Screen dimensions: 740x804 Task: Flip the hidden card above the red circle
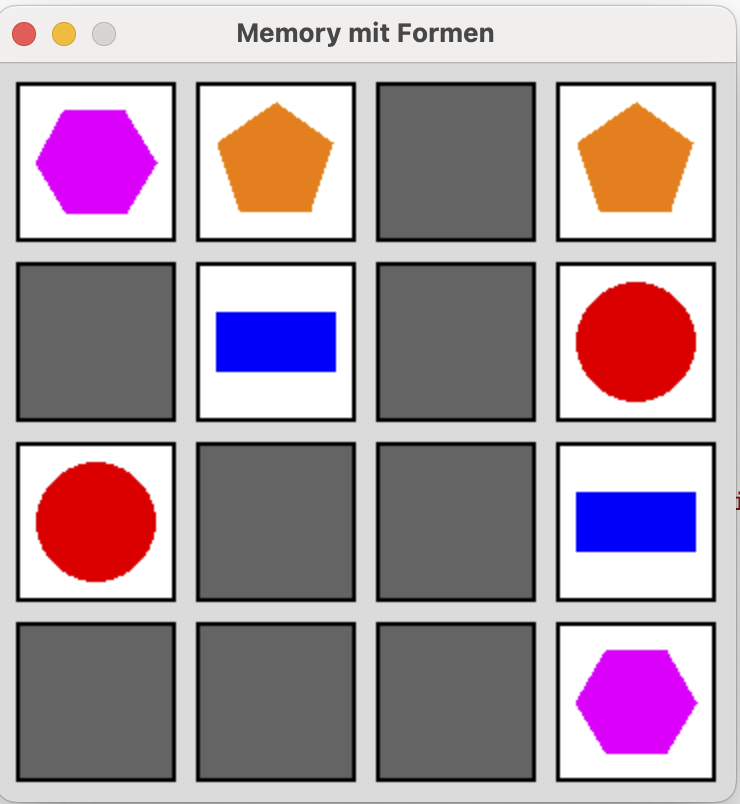[96, 342]
